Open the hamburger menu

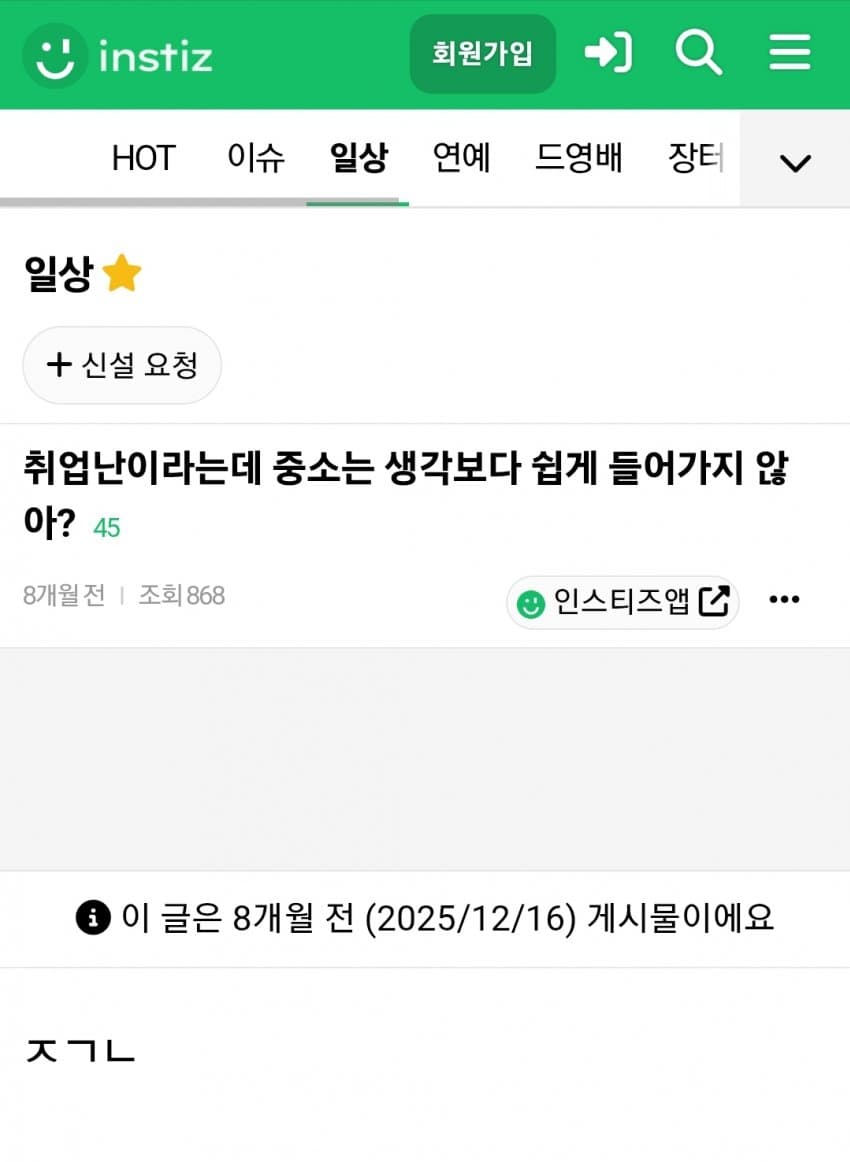[x=789, y=53]
